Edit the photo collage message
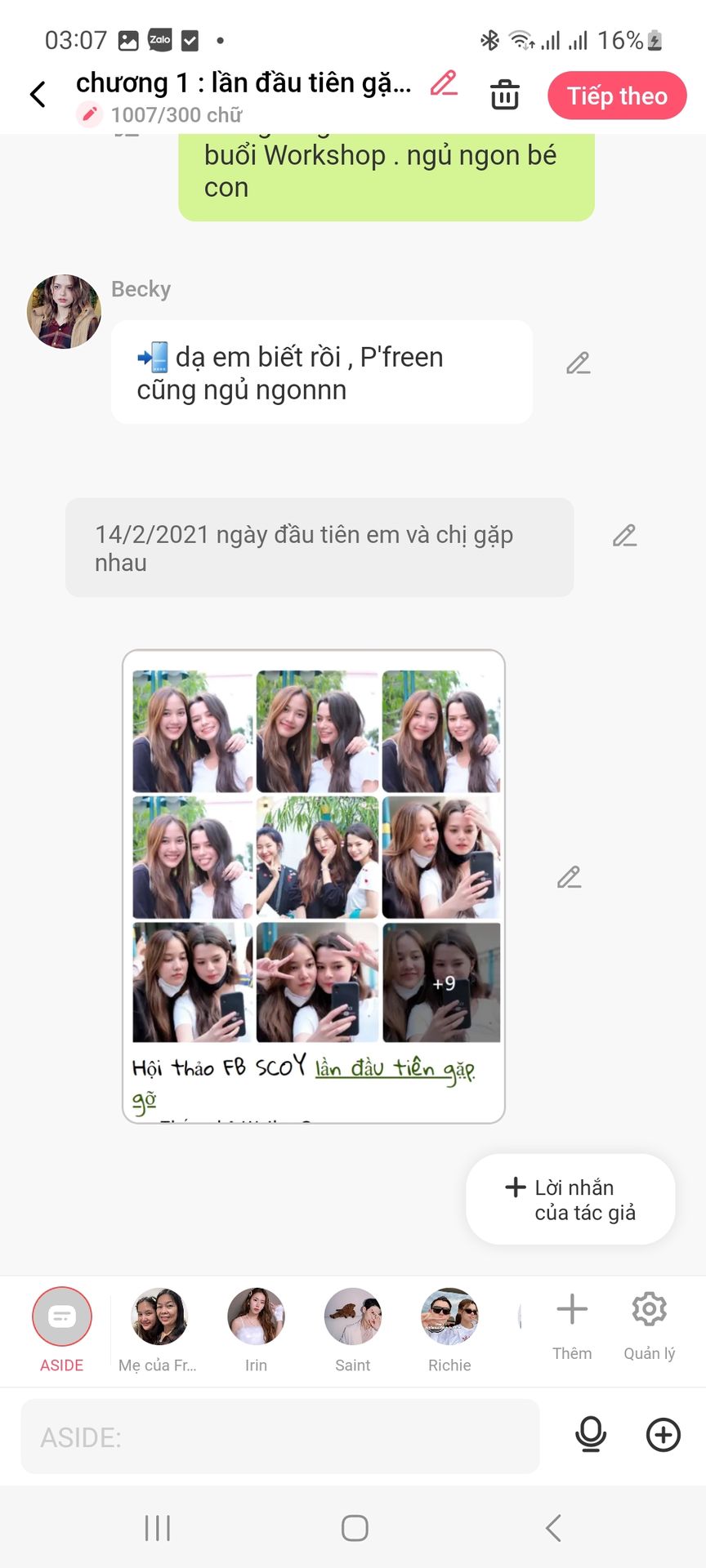This screenshot has height=1568, width=706. (x=570, y=877)
